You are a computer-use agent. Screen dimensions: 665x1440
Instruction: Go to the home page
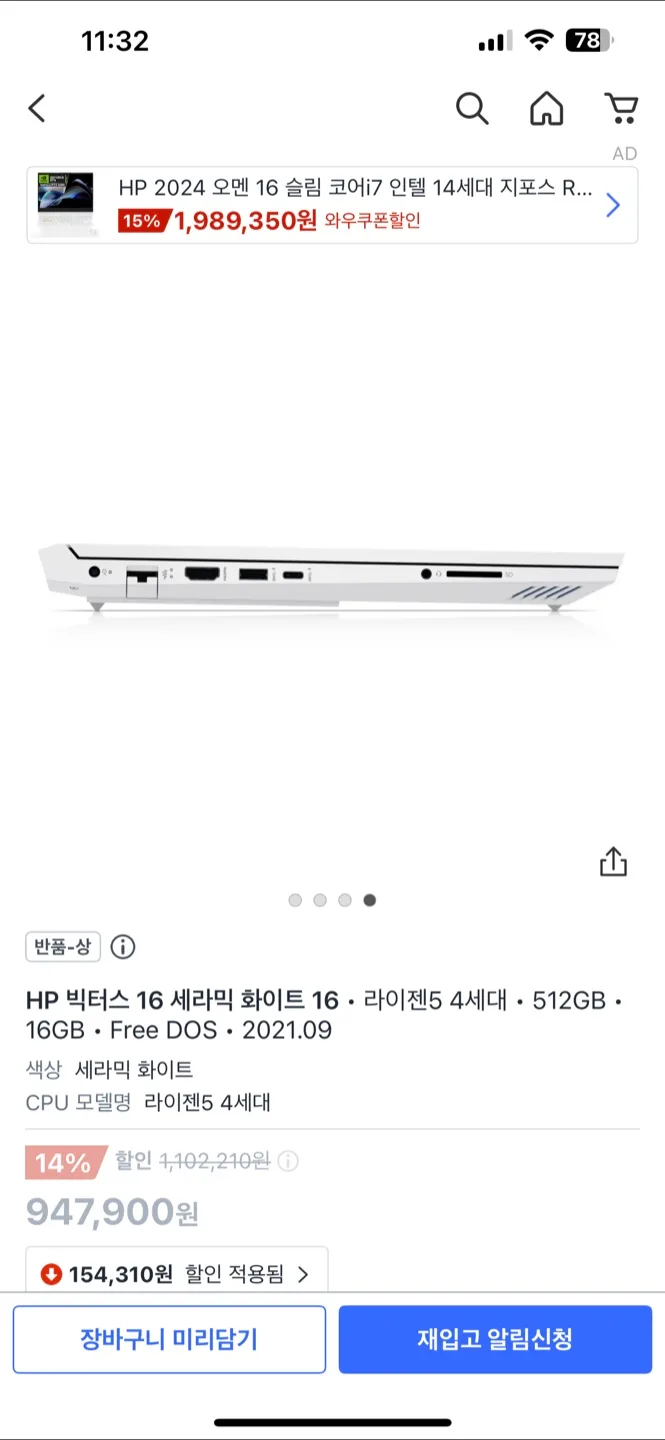[546, 108]
